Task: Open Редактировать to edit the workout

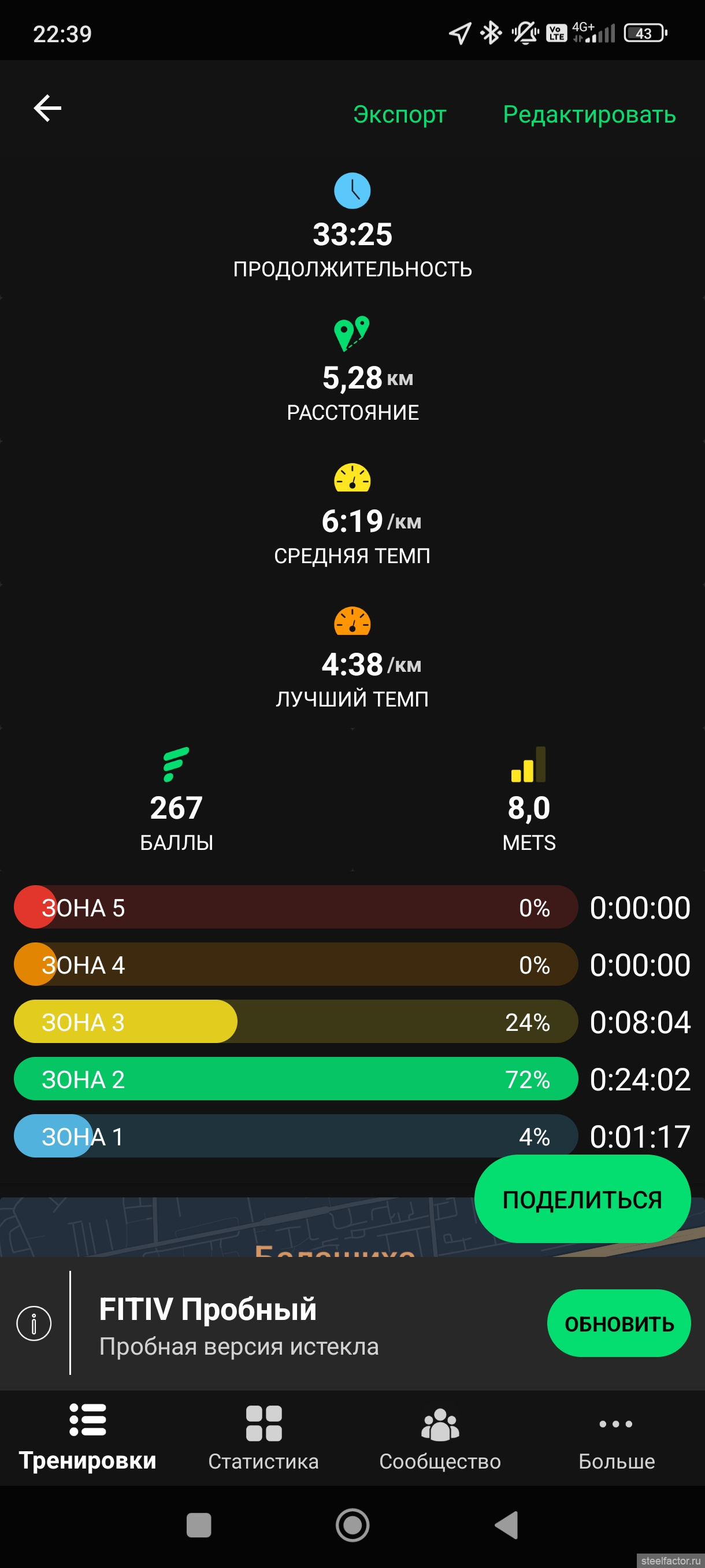Action: 589,114
